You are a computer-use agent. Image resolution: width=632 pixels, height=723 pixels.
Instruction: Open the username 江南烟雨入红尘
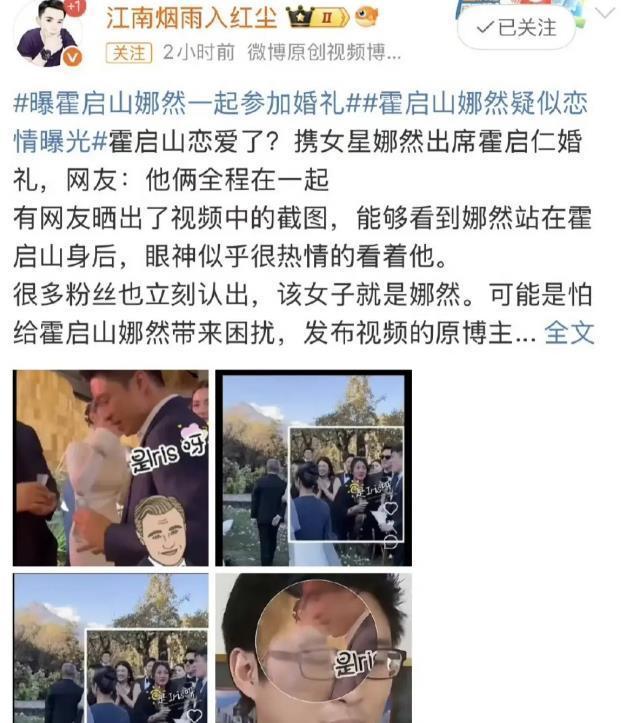[x=191, y=18]
